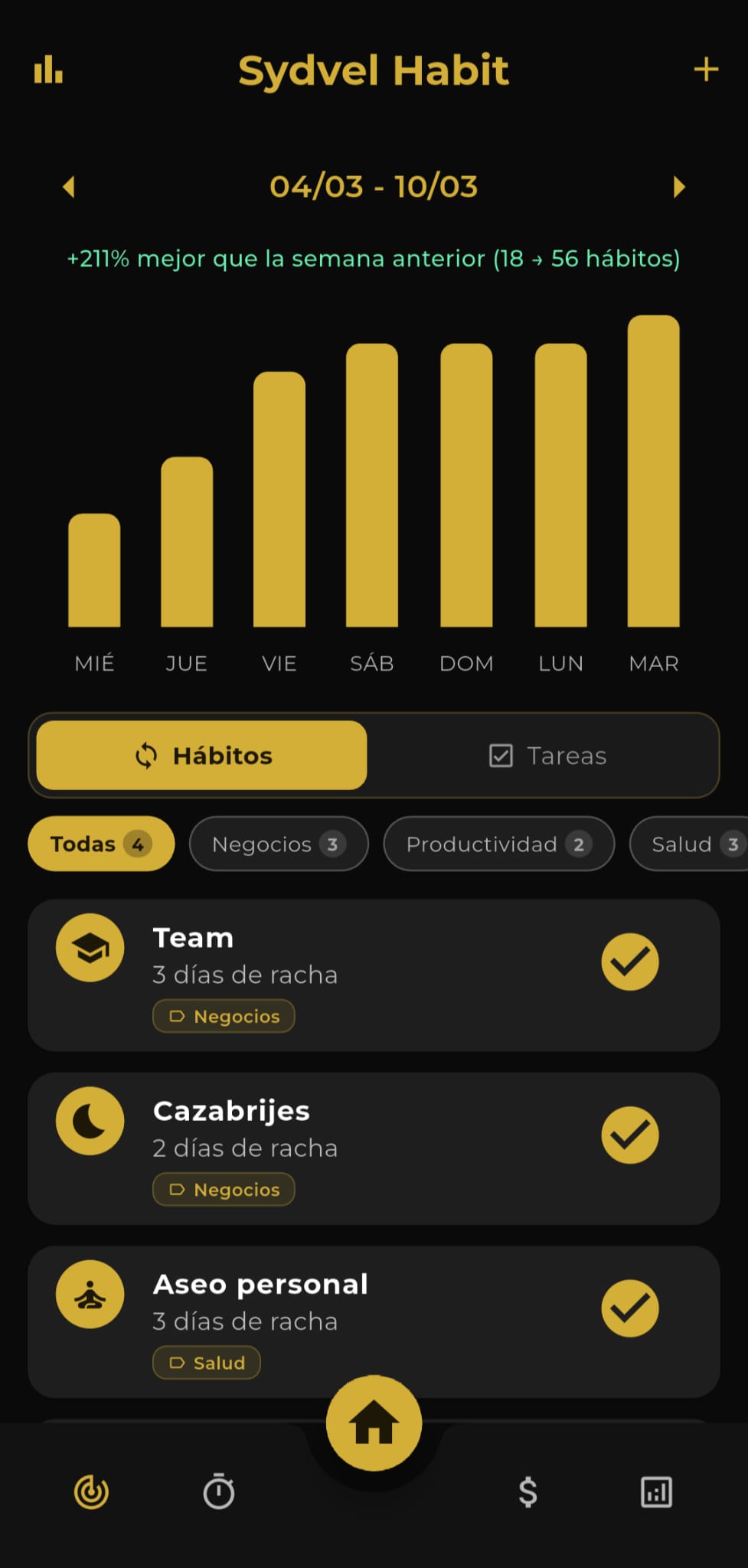This screenshot has height=1568, width=748.
Task: Switch to the Tareas tab
Action: [547, 756]
